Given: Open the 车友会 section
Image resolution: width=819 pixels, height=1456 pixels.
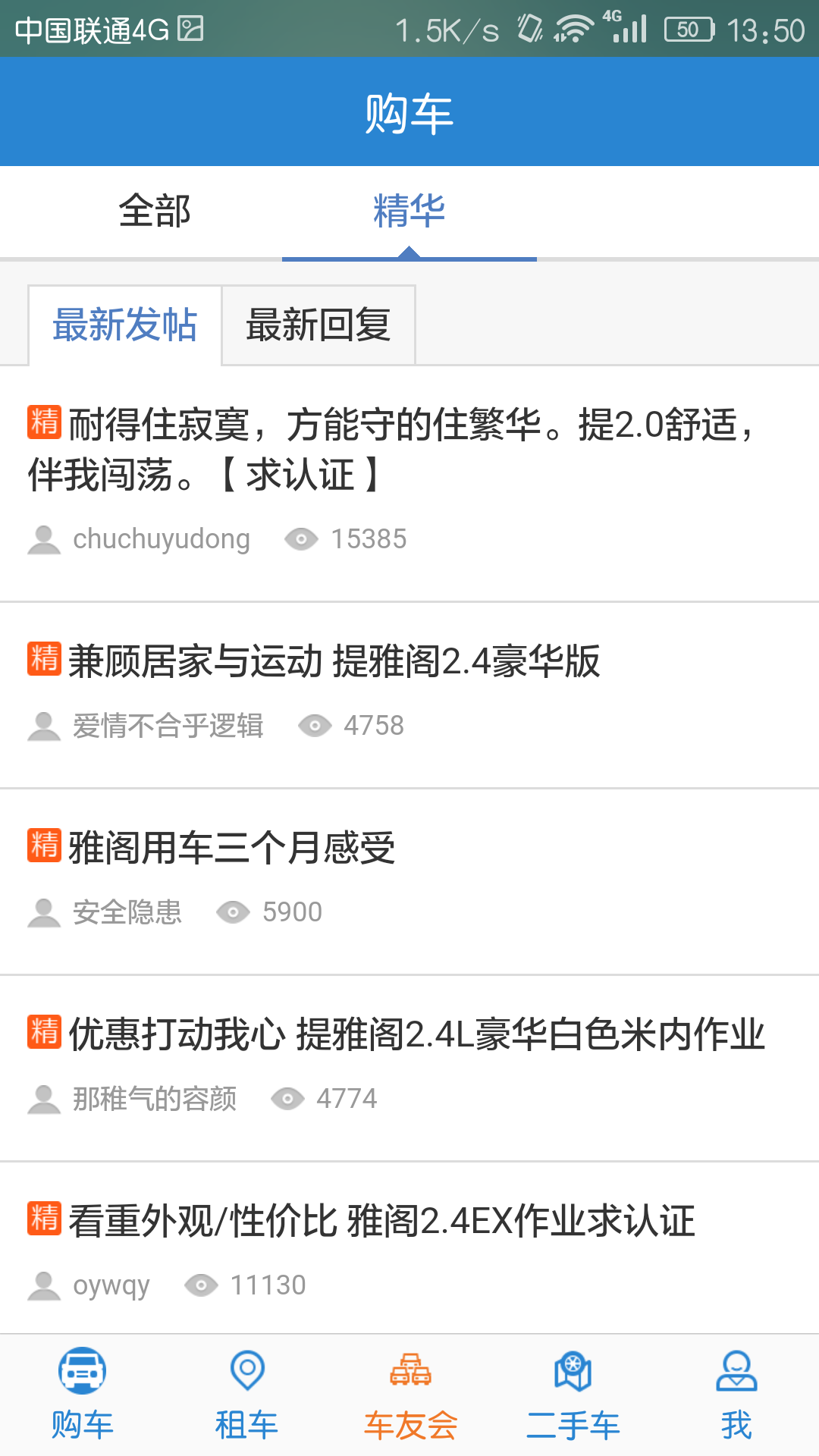Looking at the screenshot, I should pyautogui.click(x=410, y=1395).
